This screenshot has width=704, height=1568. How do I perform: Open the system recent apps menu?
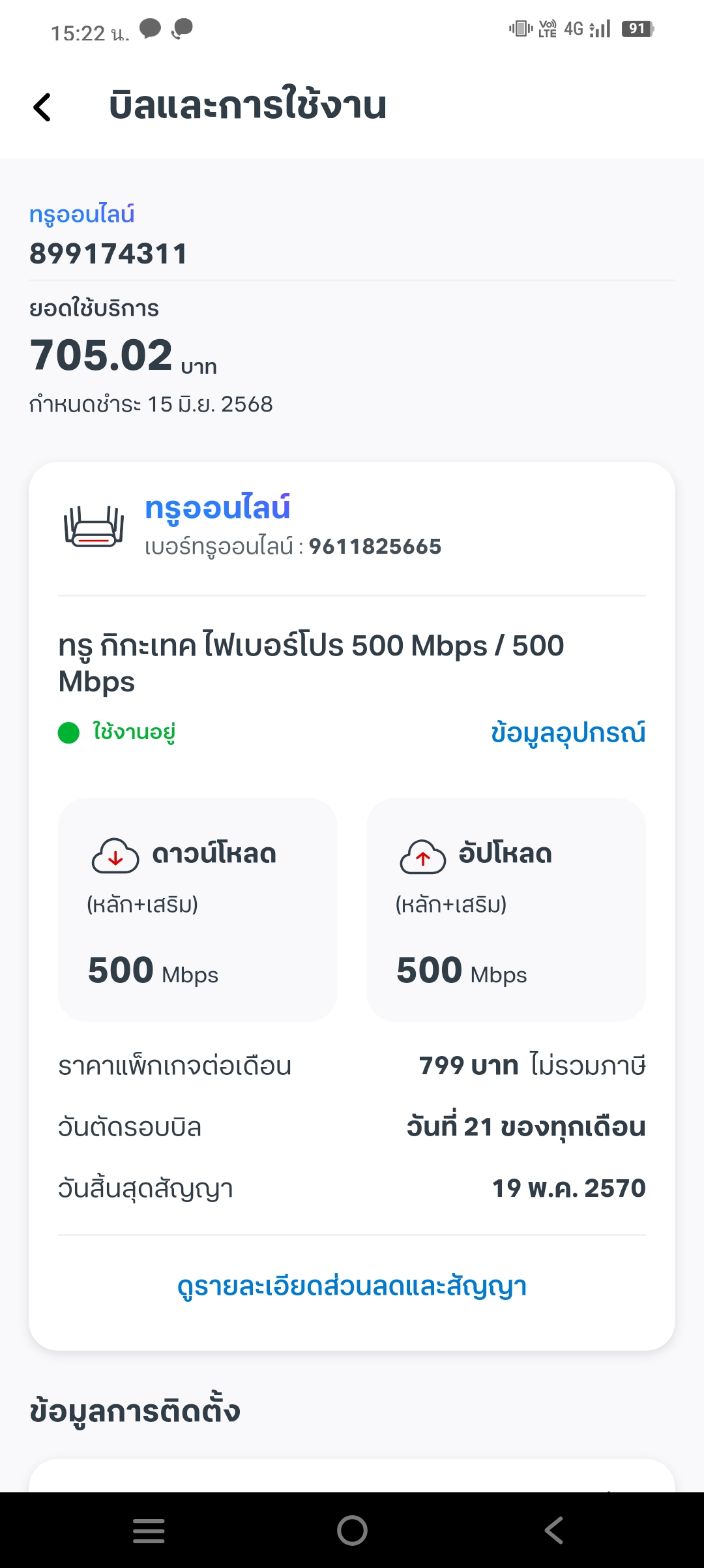click(x=149, y=1530)
